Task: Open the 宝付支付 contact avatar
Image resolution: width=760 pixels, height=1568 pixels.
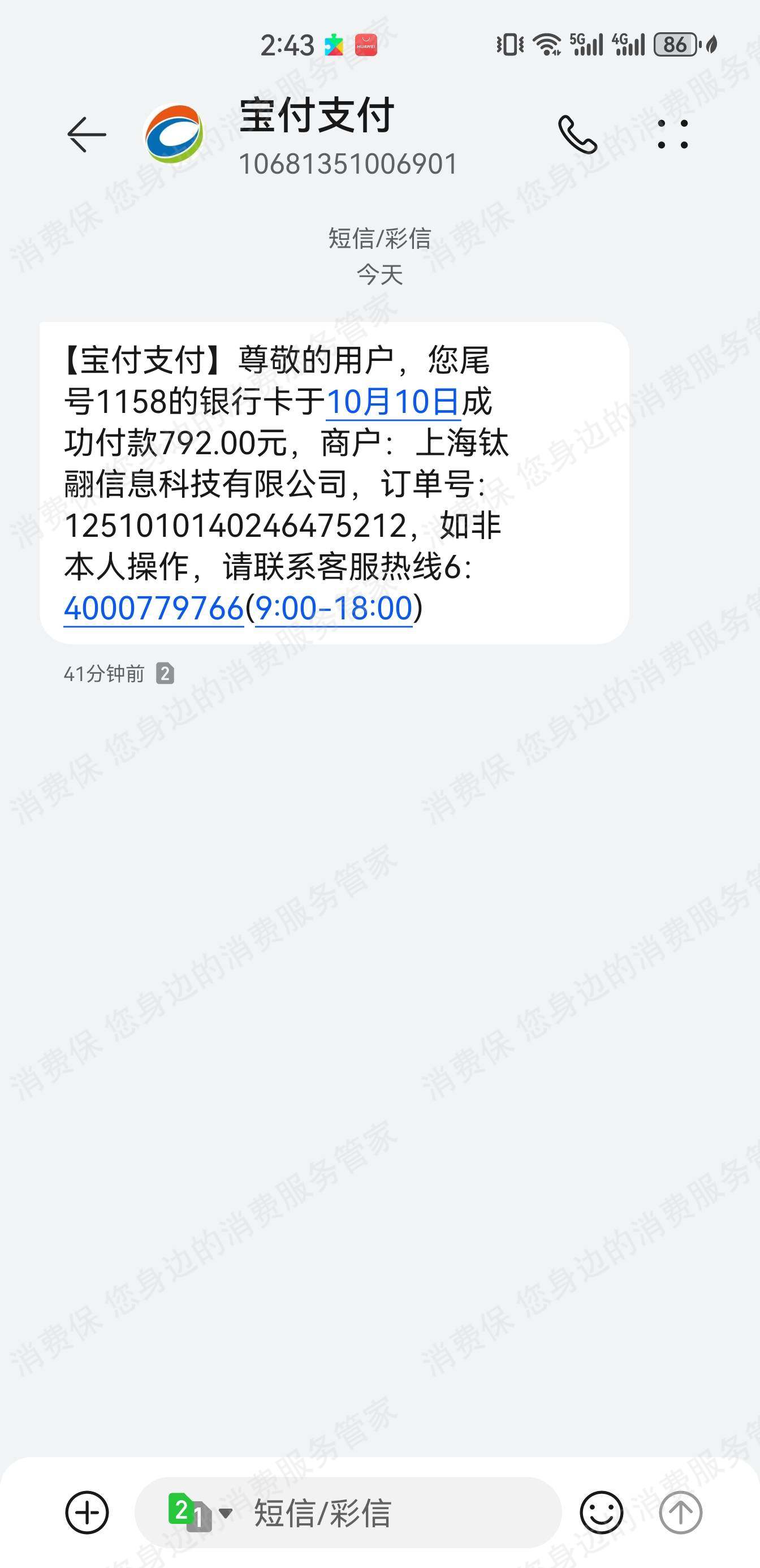Action: tap(174, 134)
